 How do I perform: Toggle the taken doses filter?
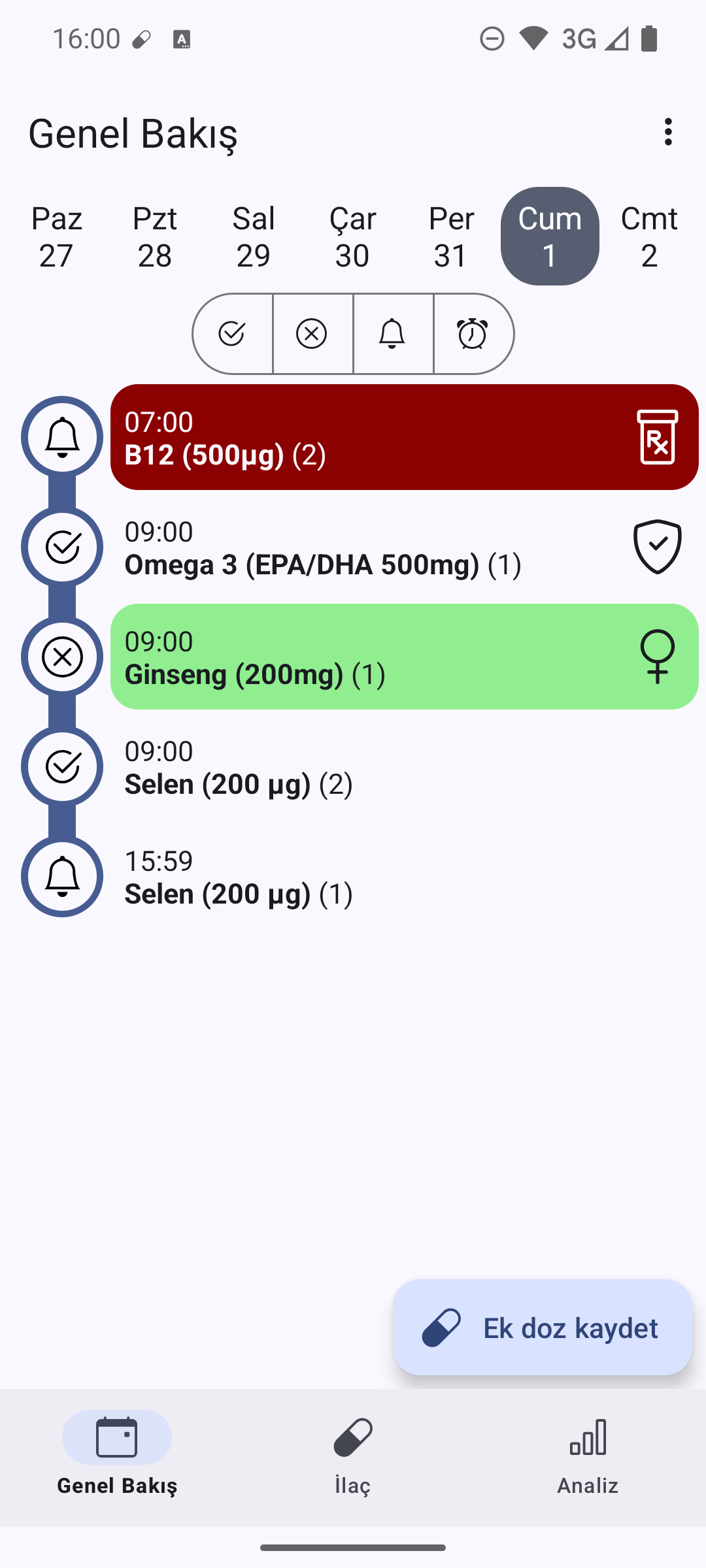(232, 334)
